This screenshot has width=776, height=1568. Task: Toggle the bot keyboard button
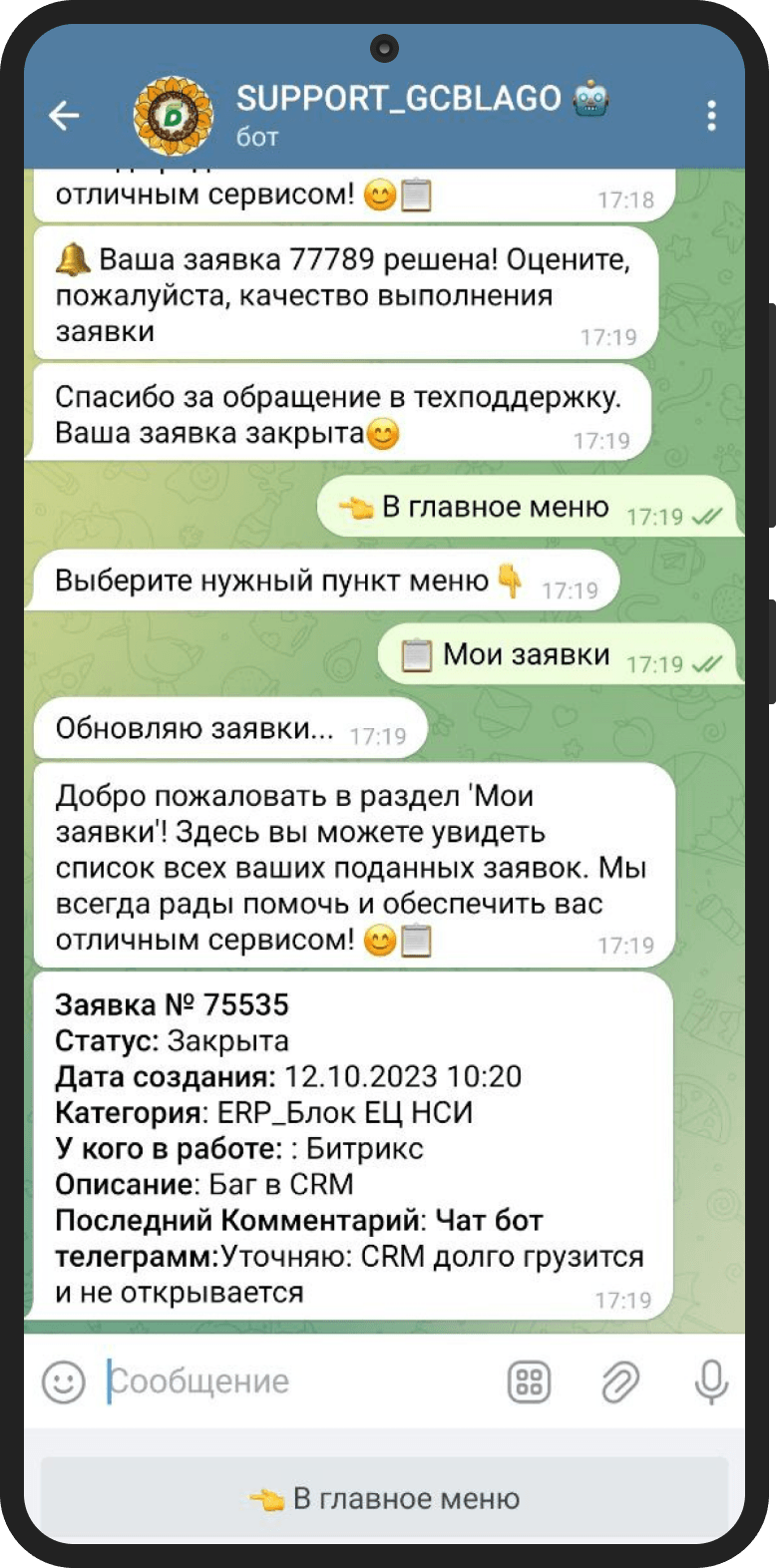[530, 1382]
